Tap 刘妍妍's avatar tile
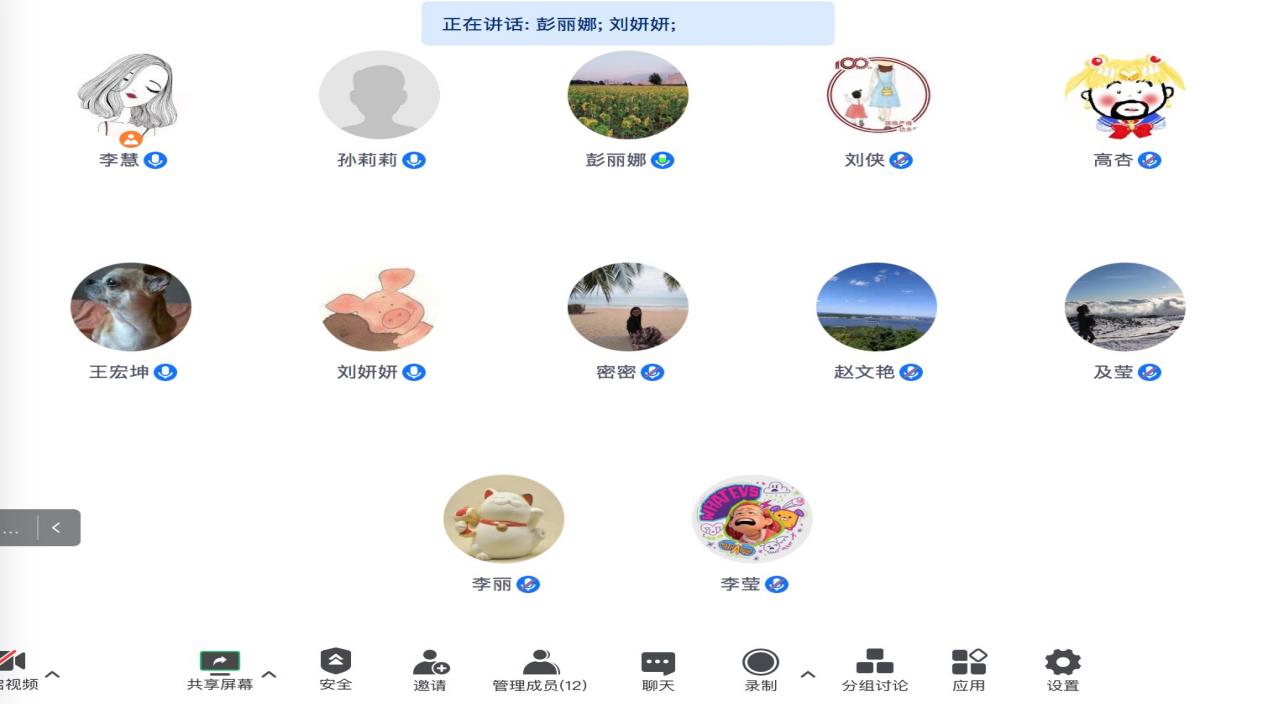 point(380,307)
